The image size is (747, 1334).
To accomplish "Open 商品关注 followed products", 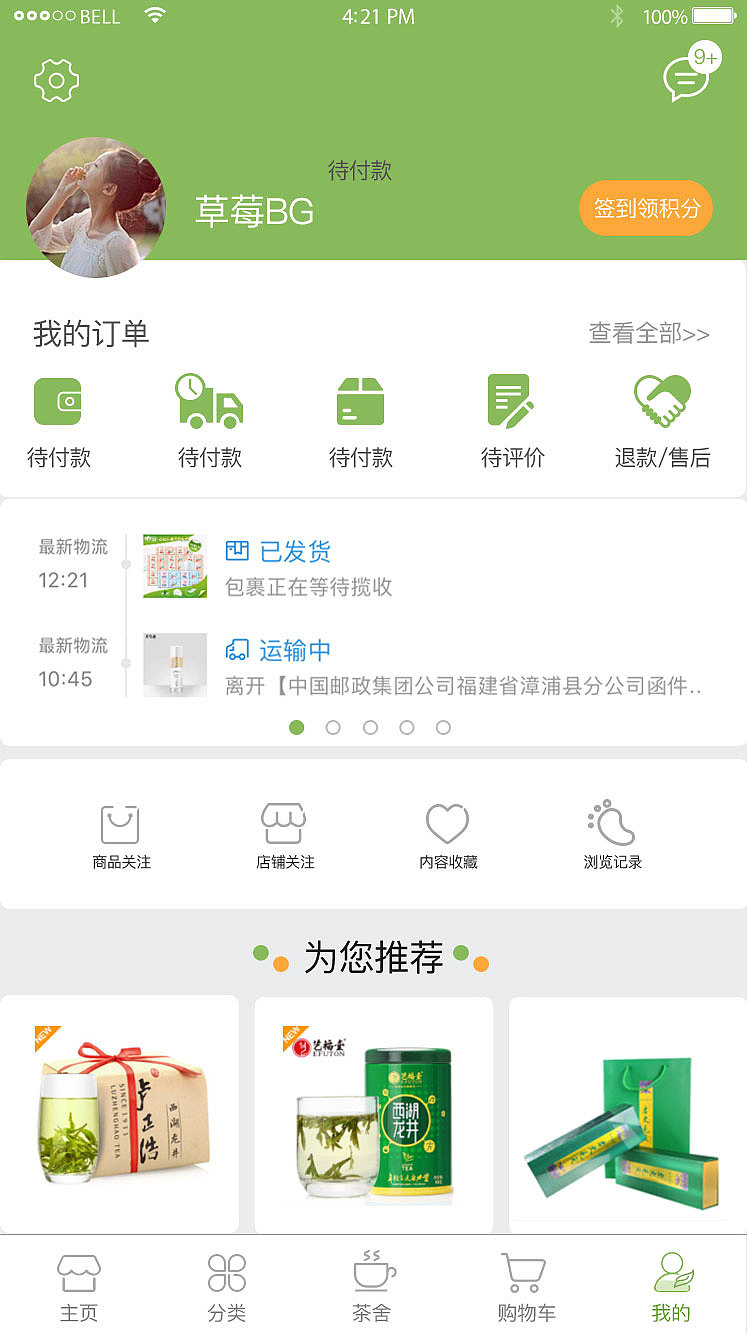I will click(121, 836).
